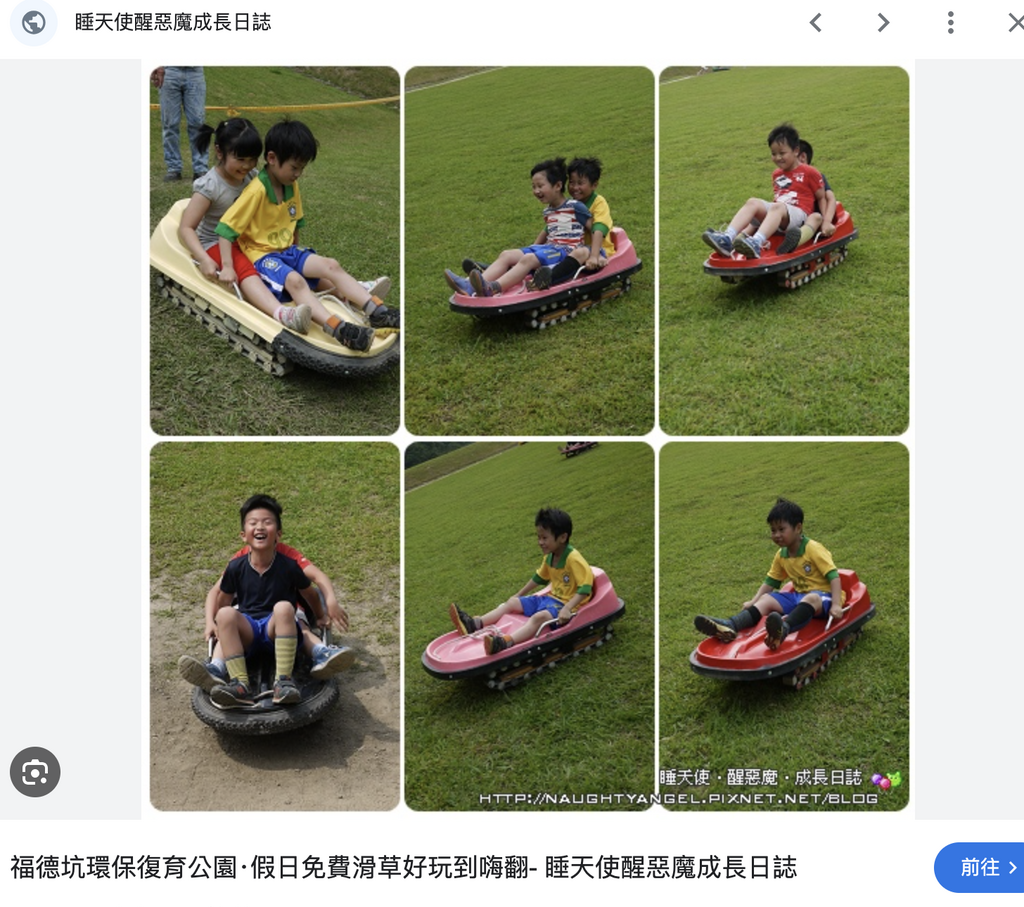The height and width of the screenshot is (907, 1024).
Task: Open the grass-sledding photo collage
Action: [529, 438]
